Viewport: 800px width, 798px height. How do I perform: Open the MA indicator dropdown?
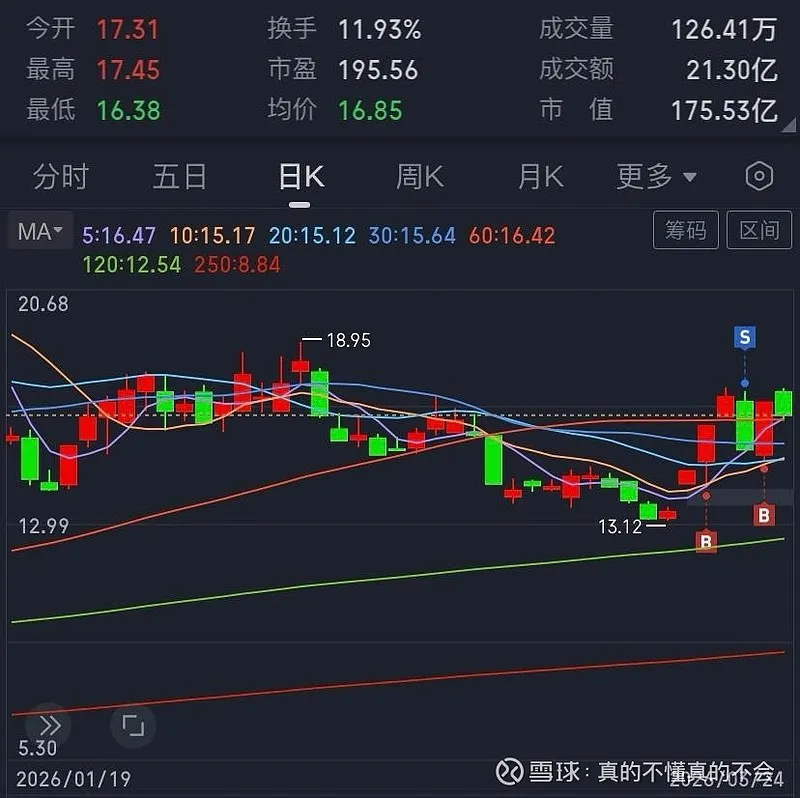coord(39,232)
